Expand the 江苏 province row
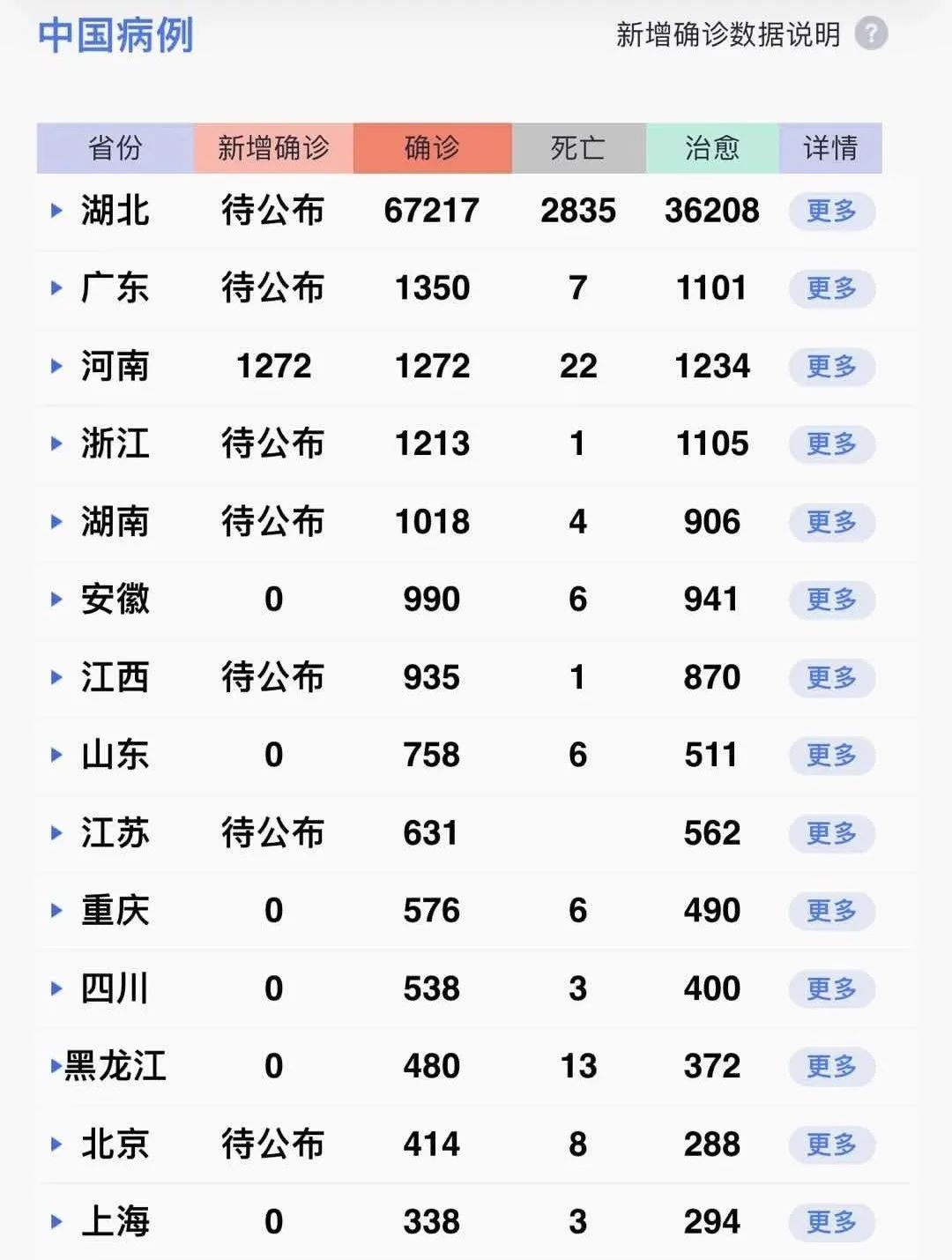The width and height of the screenshot is (952, 1260). pyautogui.click(x=57, y=833)
